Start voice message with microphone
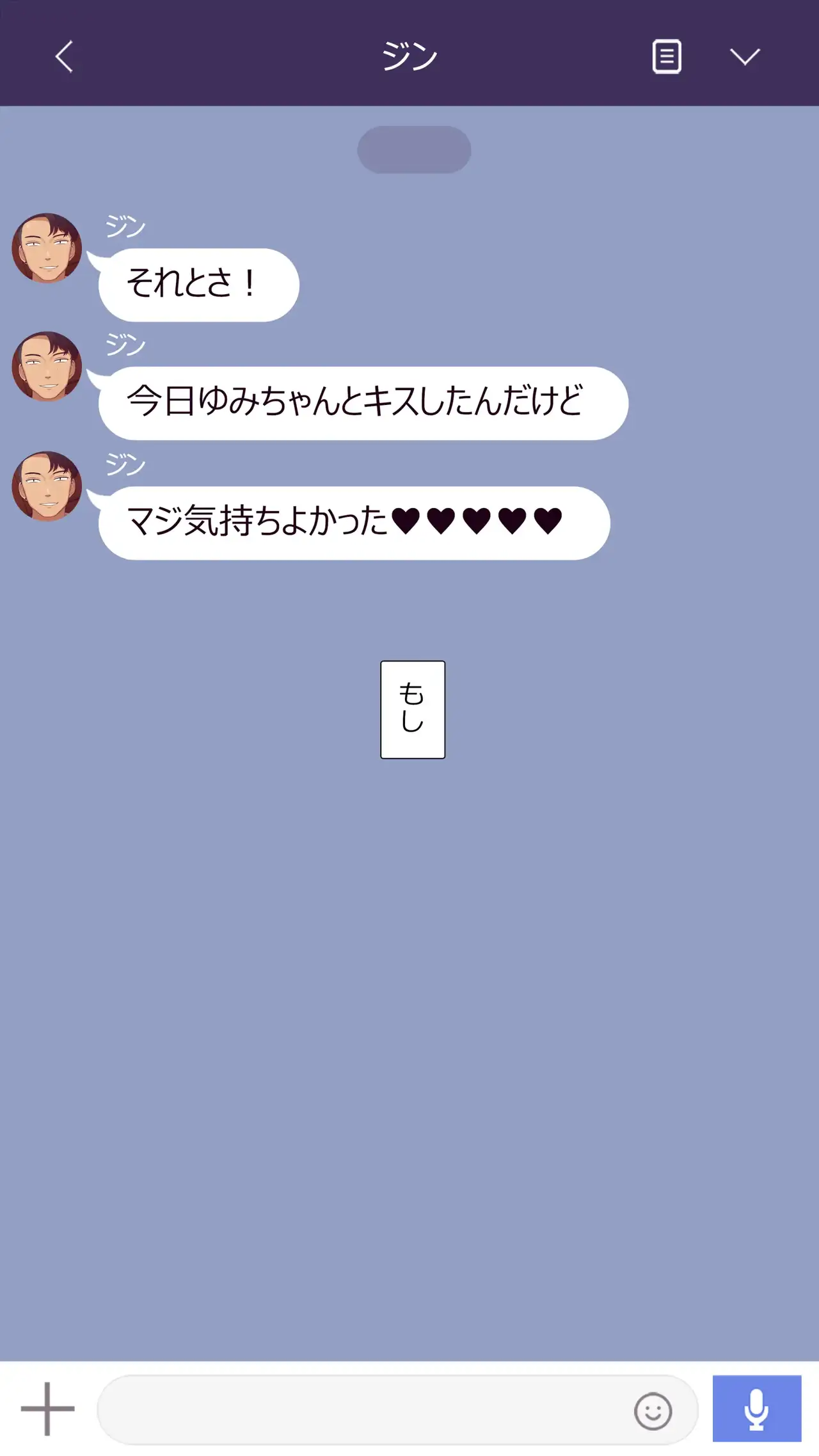The width and height of the screenshot is (819, 1456). [756, 1409]
